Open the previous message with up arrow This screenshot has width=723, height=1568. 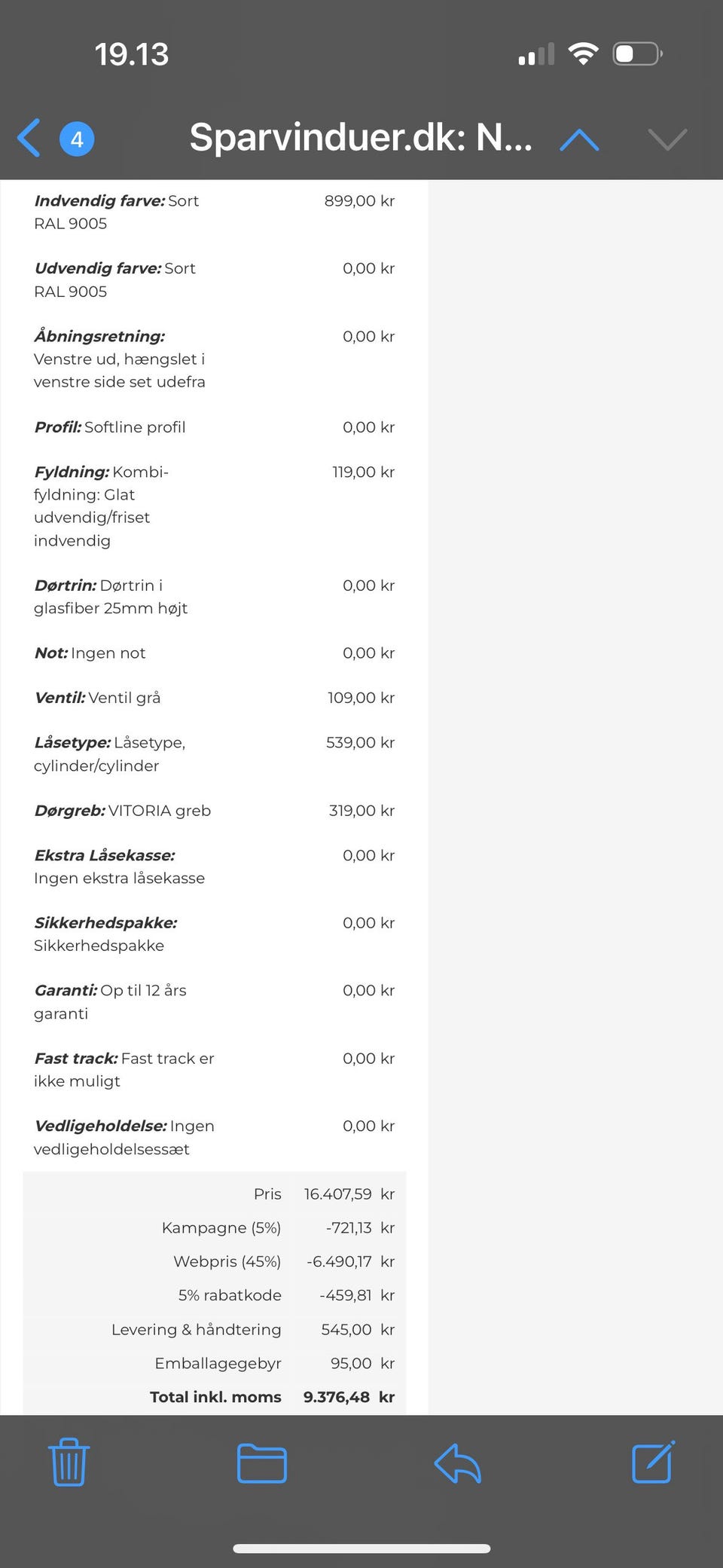pos(579,139)
